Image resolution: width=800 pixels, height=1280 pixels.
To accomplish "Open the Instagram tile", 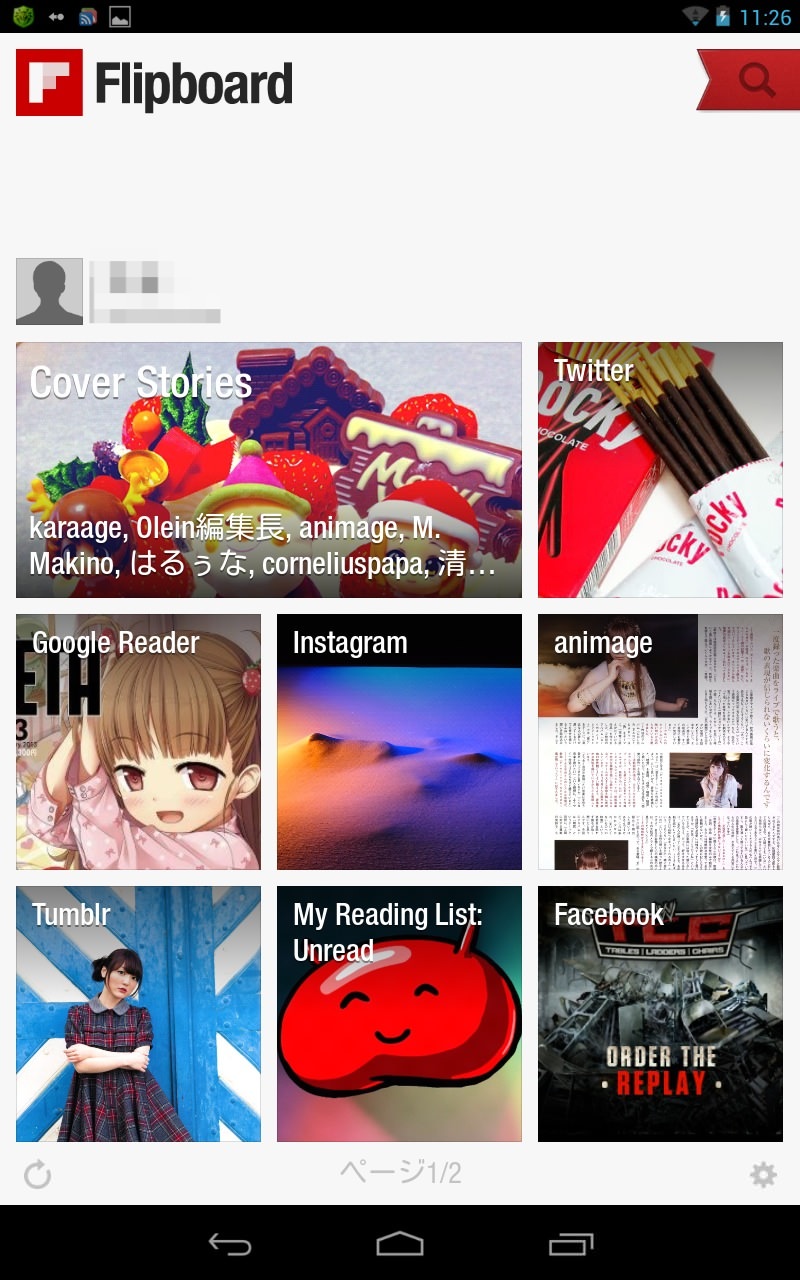I will [399, 742].
